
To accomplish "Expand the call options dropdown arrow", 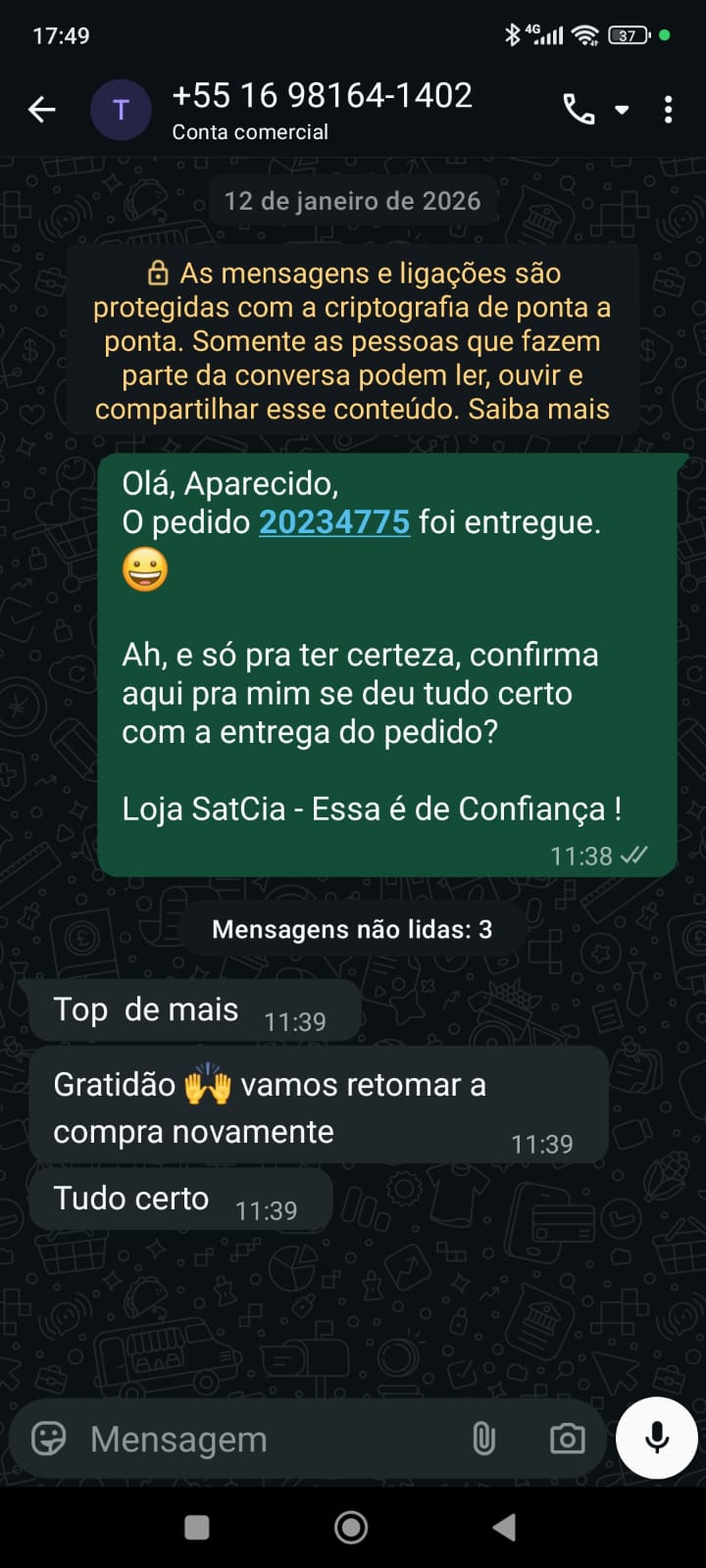I will click(622, 110).
